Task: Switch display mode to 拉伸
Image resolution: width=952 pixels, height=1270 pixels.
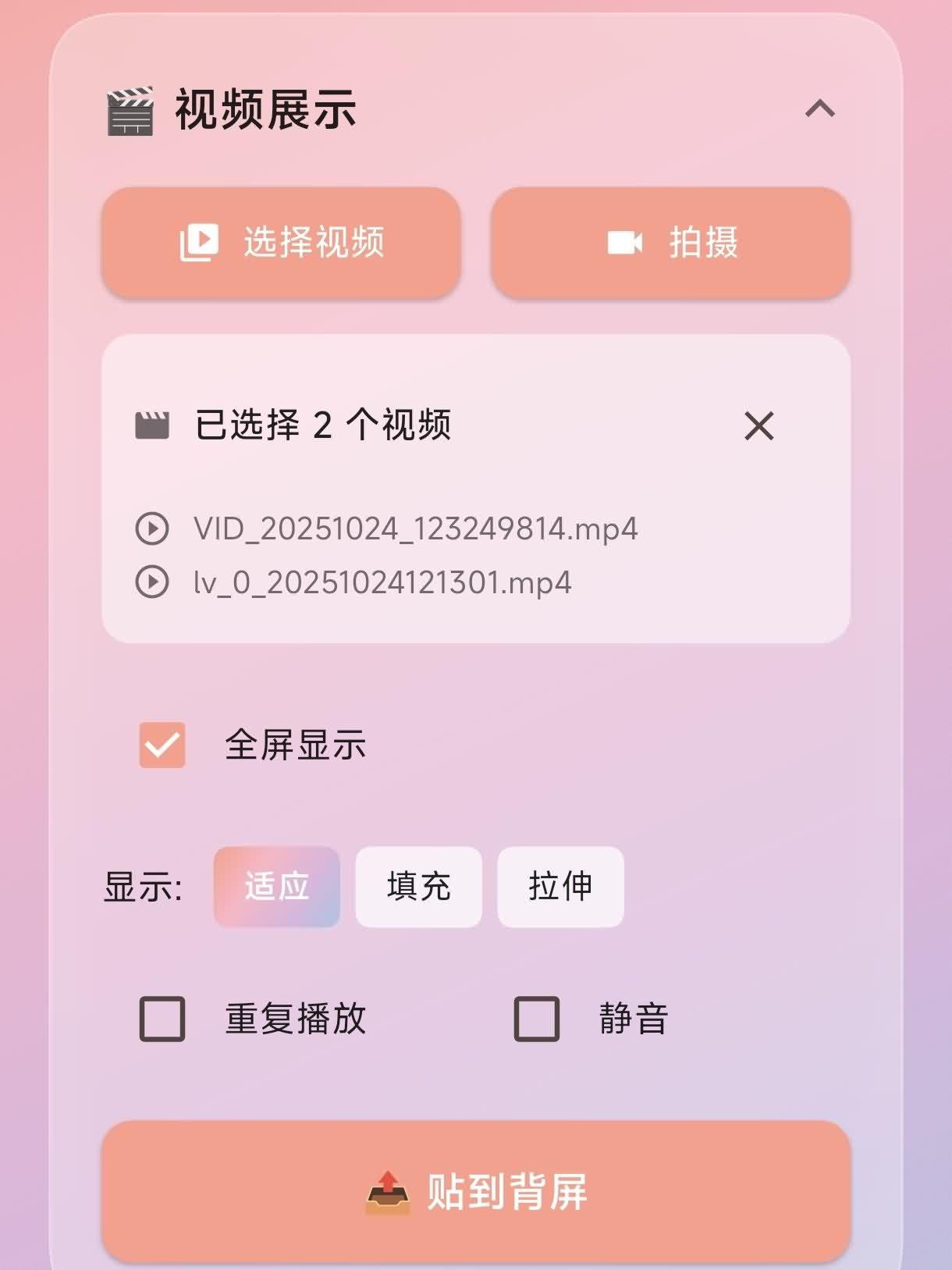Action: [x=560, y=887]
